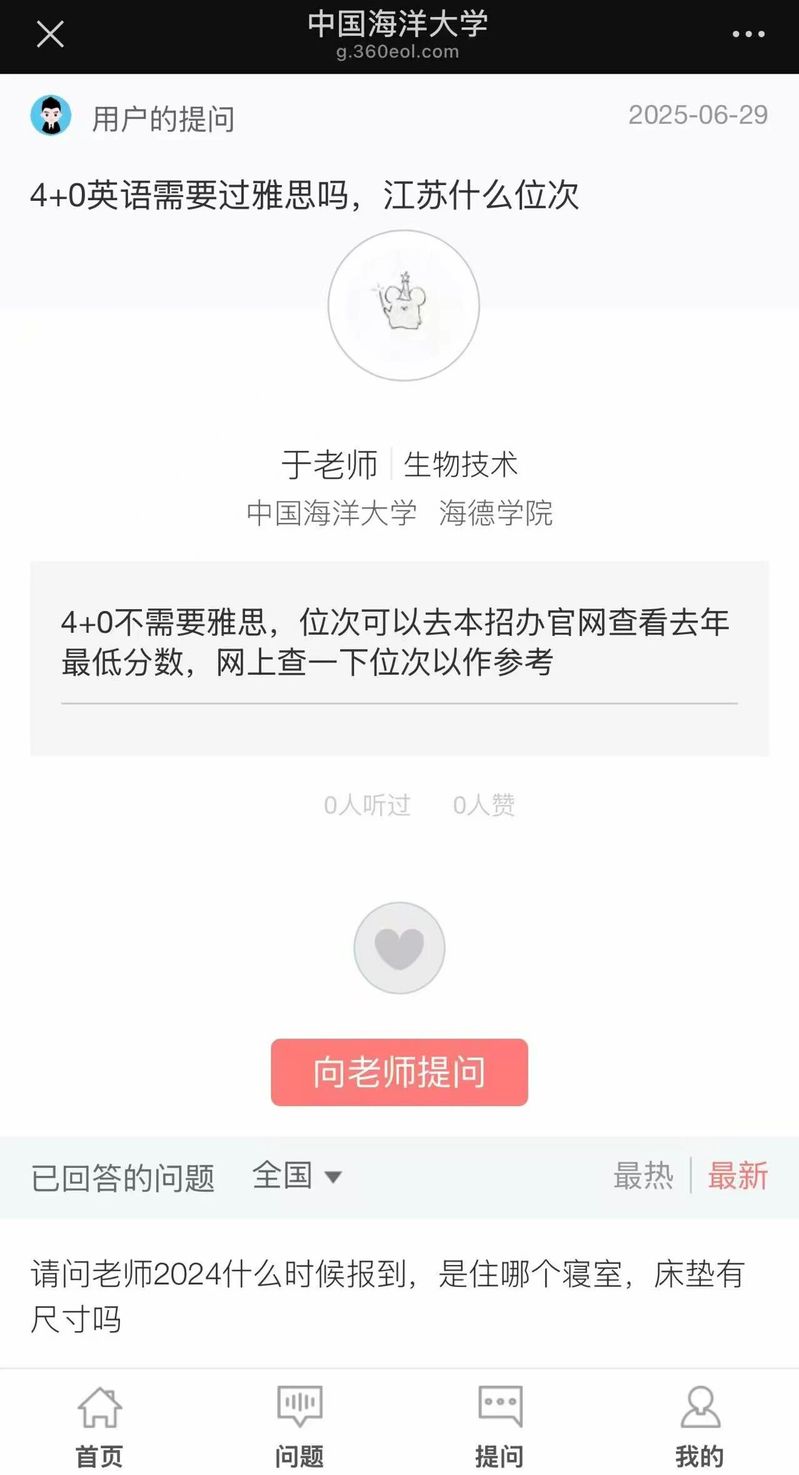Screen dimensions: 799x1475
Task: Tap the 向老师提问 button
Action: tap(399, 1072)
